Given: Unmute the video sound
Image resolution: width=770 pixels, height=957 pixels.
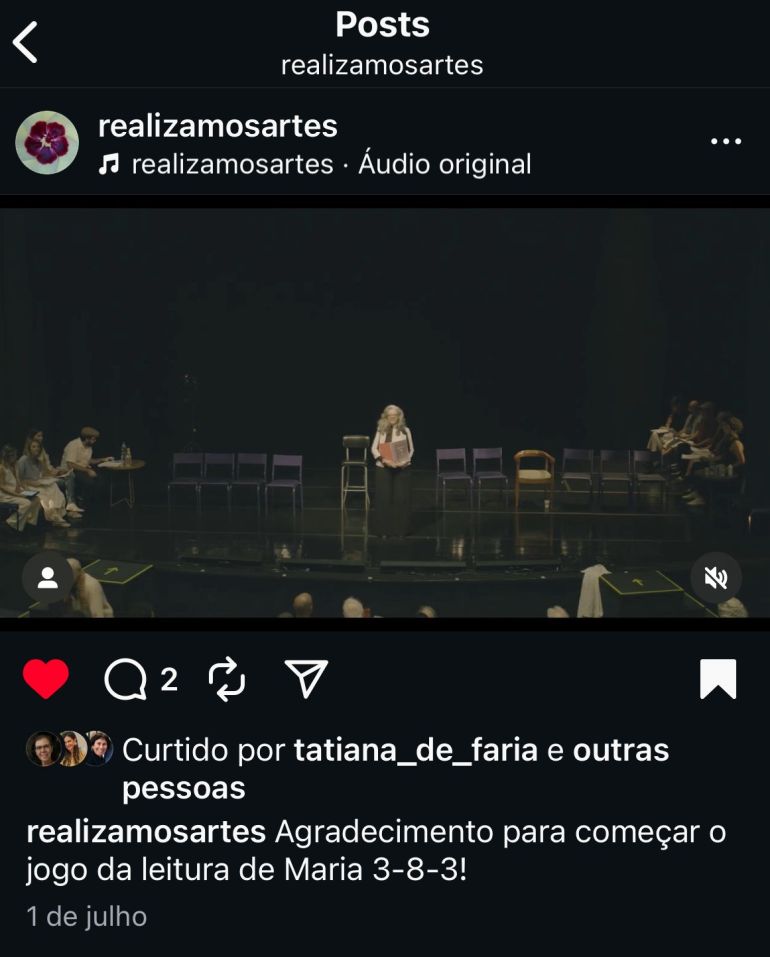Looking at the screenshot, I should point(716,578).
